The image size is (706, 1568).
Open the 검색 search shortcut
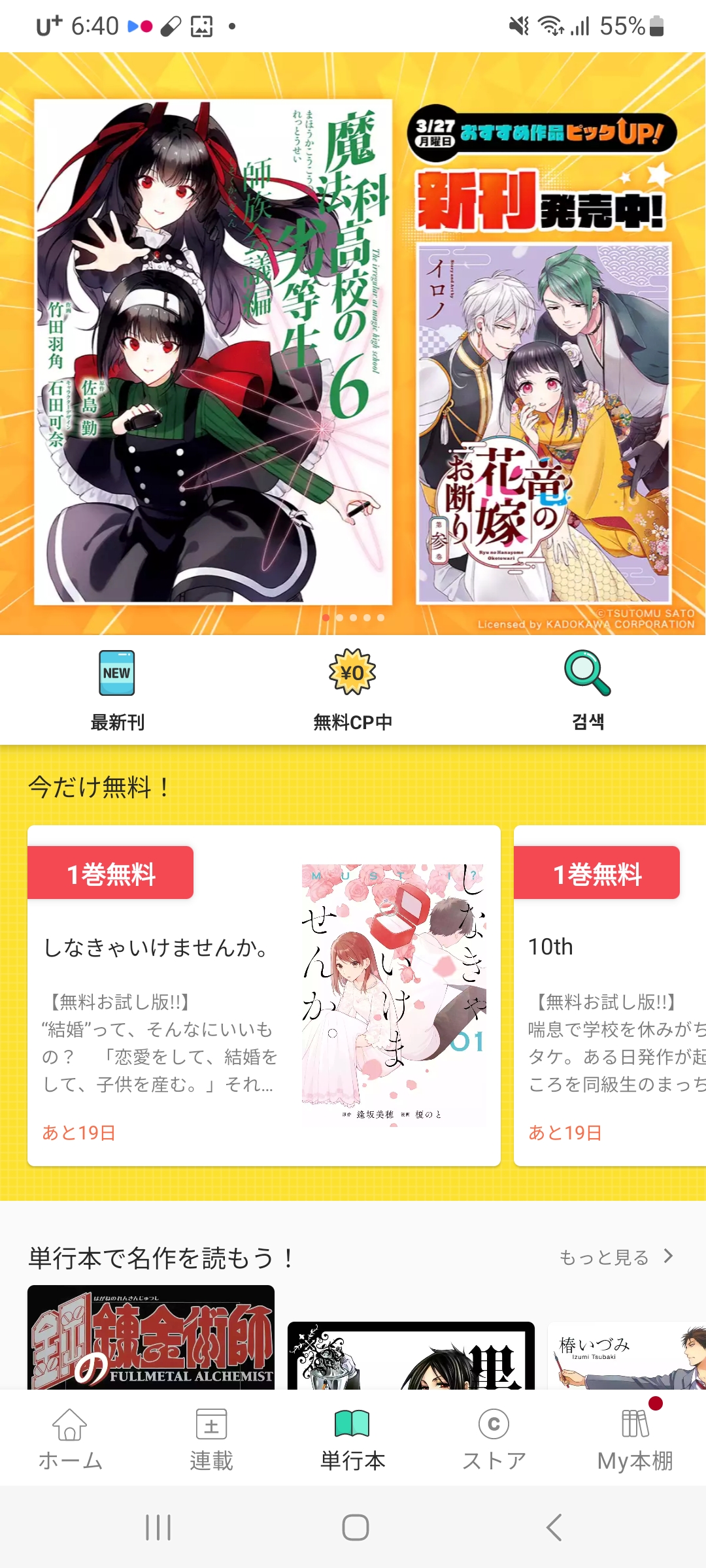point(588,690)
